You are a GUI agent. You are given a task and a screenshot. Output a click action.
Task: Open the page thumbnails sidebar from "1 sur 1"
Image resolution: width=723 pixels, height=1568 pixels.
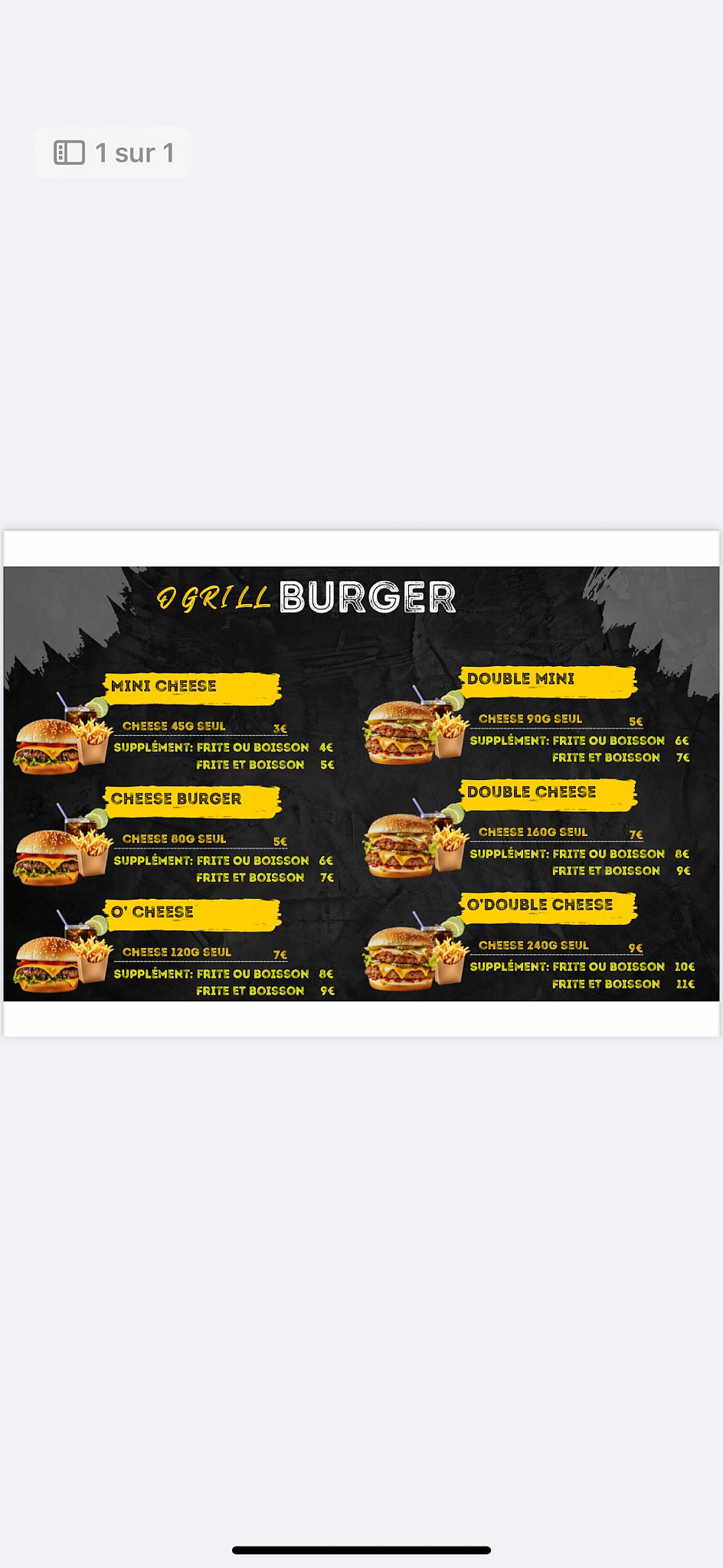coord(113,153)
